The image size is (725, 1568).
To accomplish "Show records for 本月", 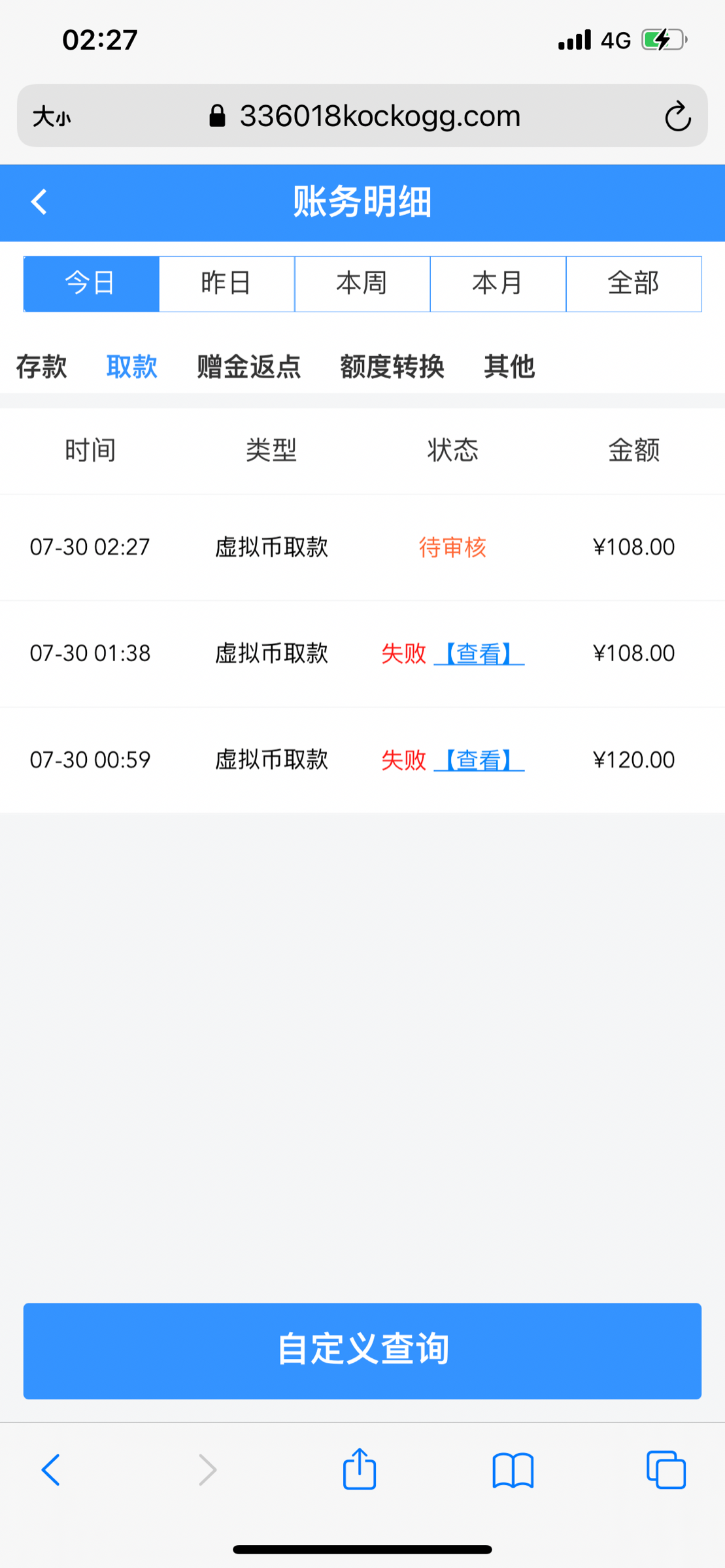I will point(497,284).
